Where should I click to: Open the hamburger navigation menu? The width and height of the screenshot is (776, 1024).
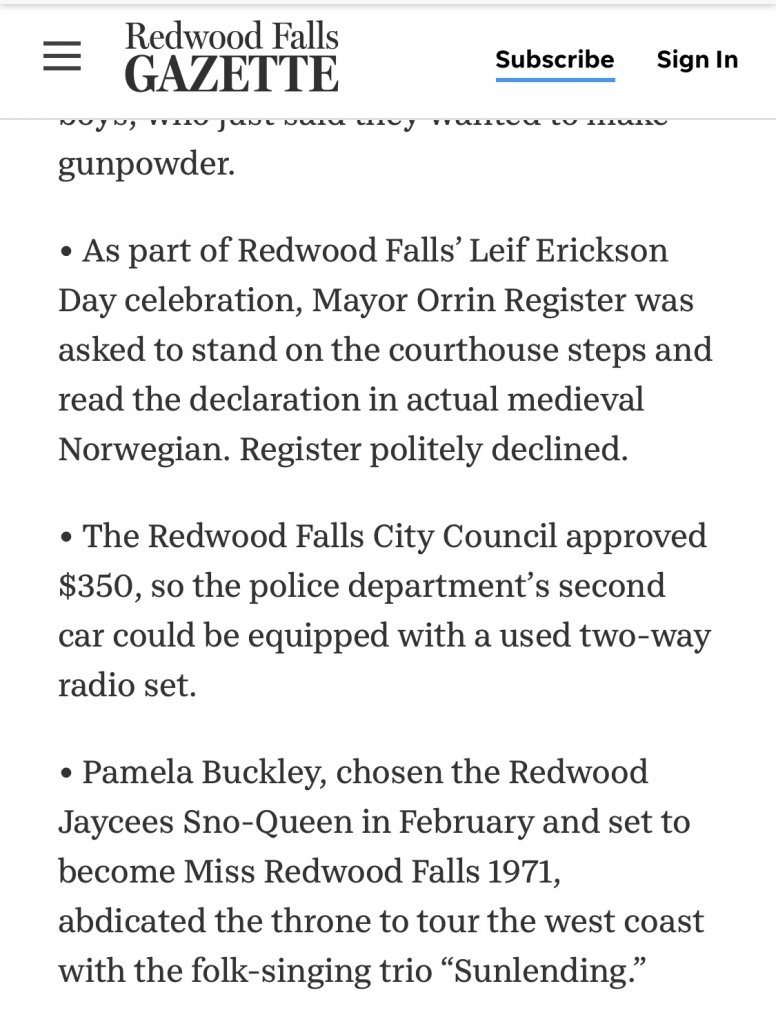[62, 57]
